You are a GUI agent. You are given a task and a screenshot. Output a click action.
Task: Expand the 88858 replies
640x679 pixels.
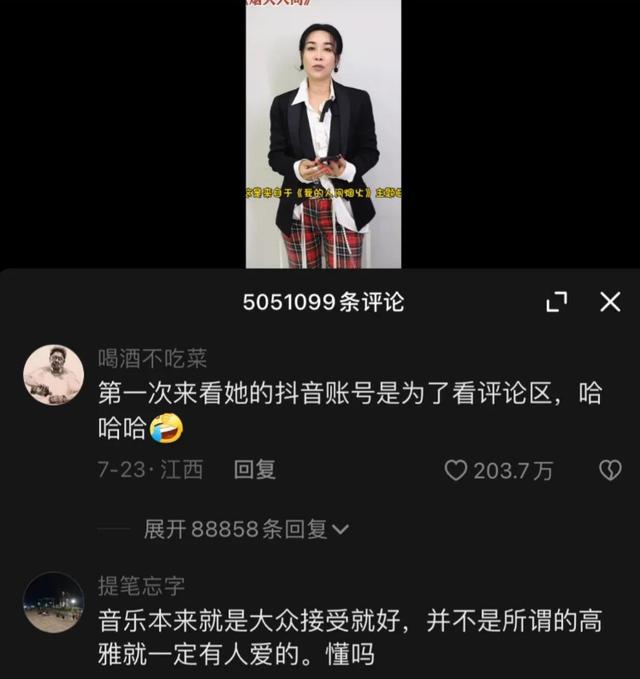tap(246, 529)
